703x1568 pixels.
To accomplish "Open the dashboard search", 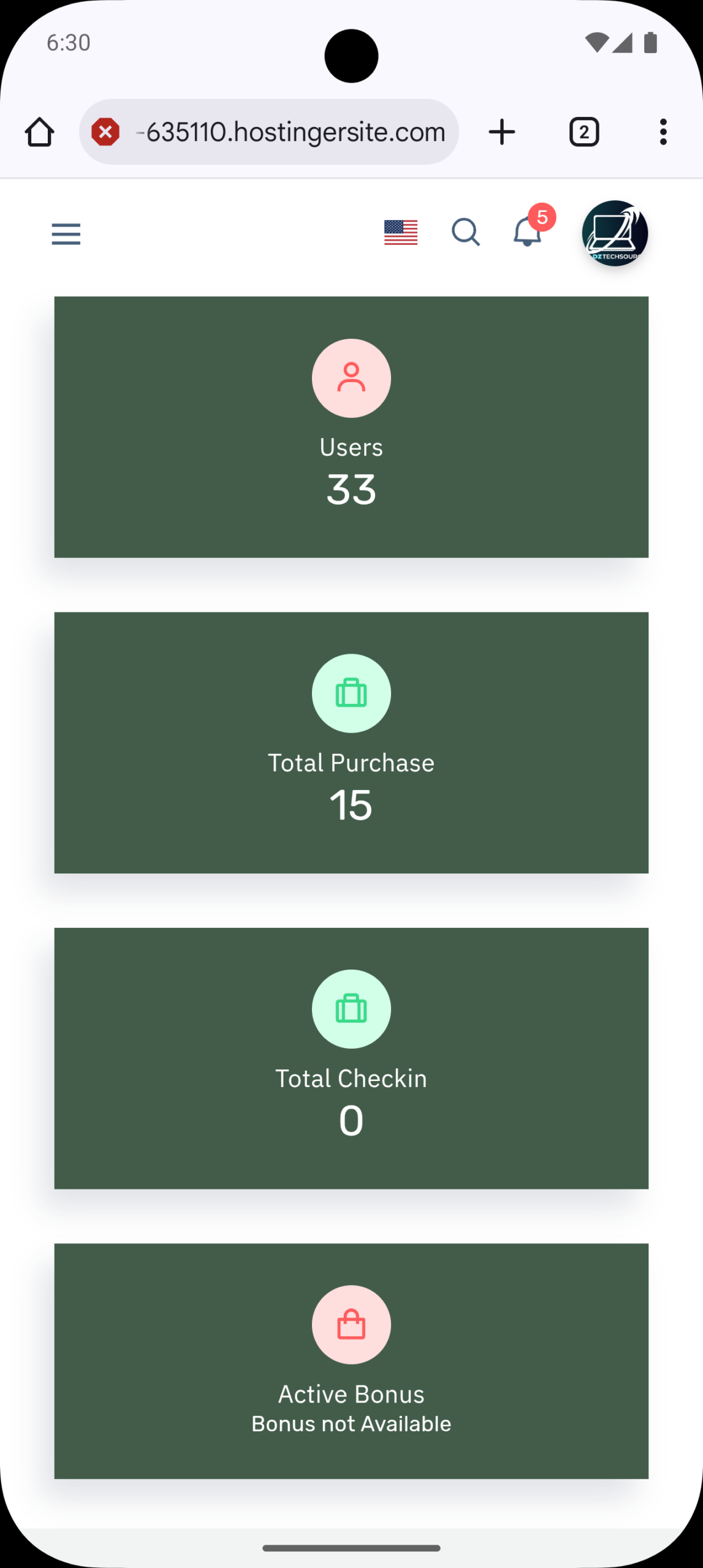I will tap(466, 233).
